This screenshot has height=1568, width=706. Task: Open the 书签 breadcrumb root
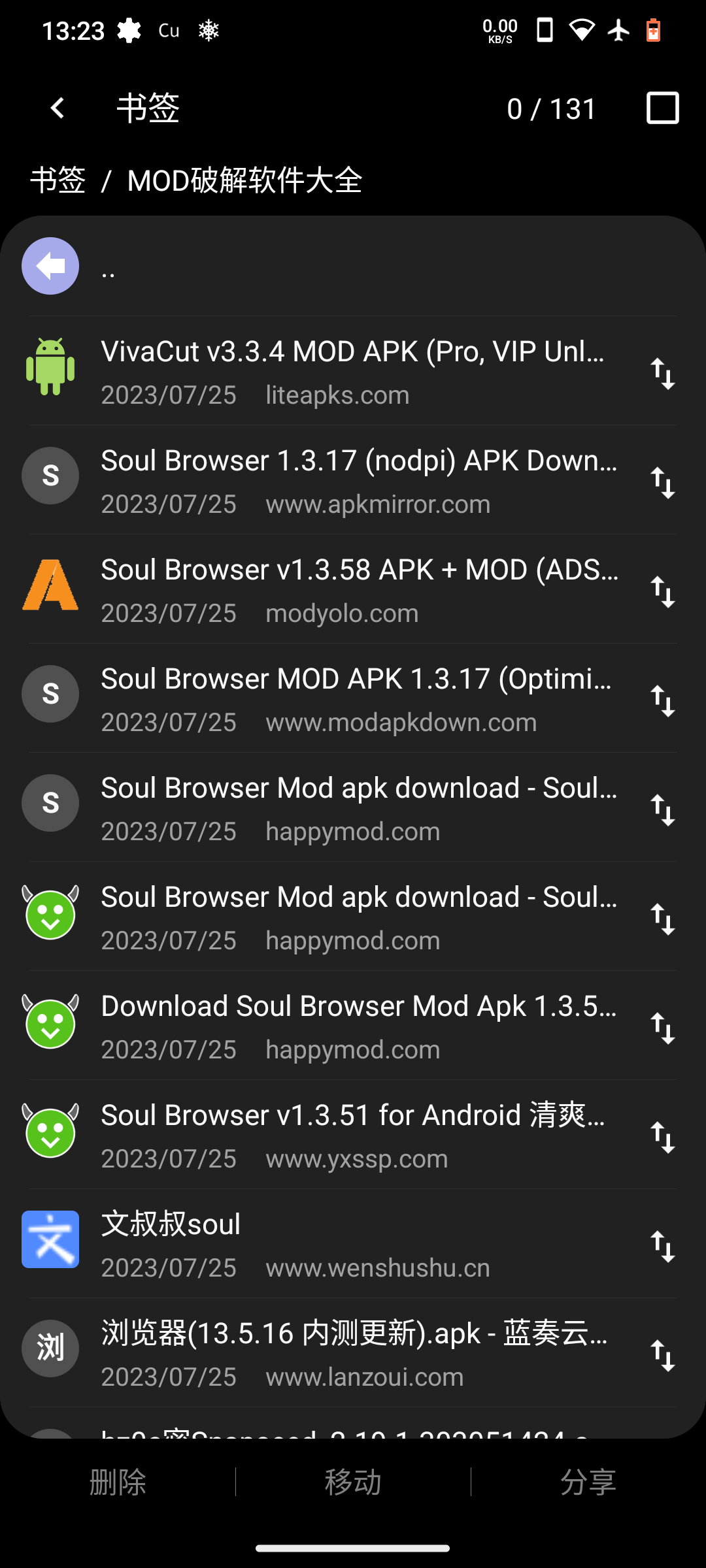point(58,181)
